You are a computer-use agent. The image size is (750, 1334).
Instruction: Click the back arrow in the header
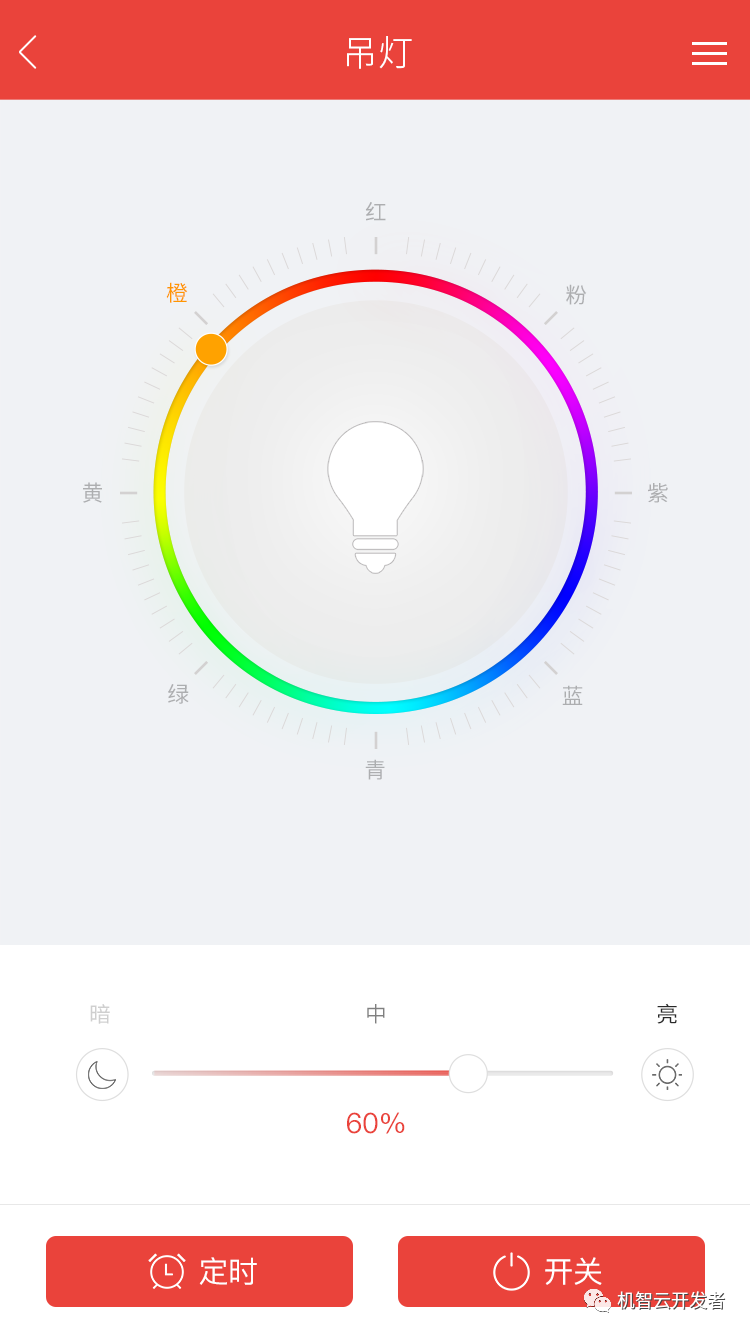pos(27,51)
